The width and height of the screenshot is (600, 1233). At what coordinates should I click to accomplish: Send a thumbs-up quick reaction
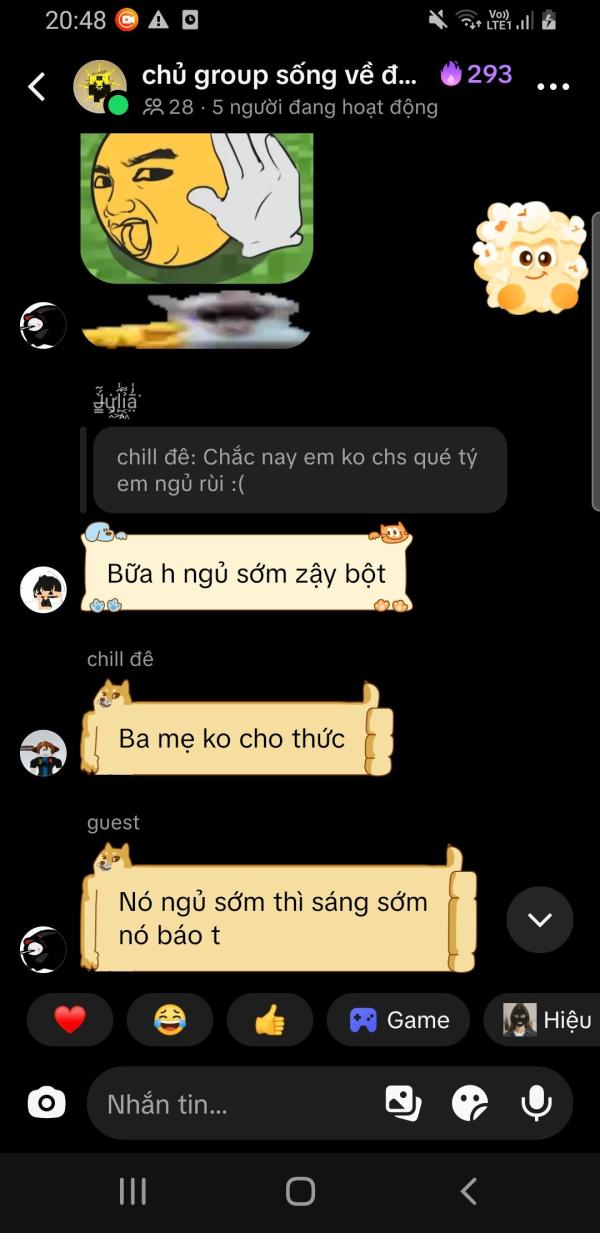click(270, 1020)
